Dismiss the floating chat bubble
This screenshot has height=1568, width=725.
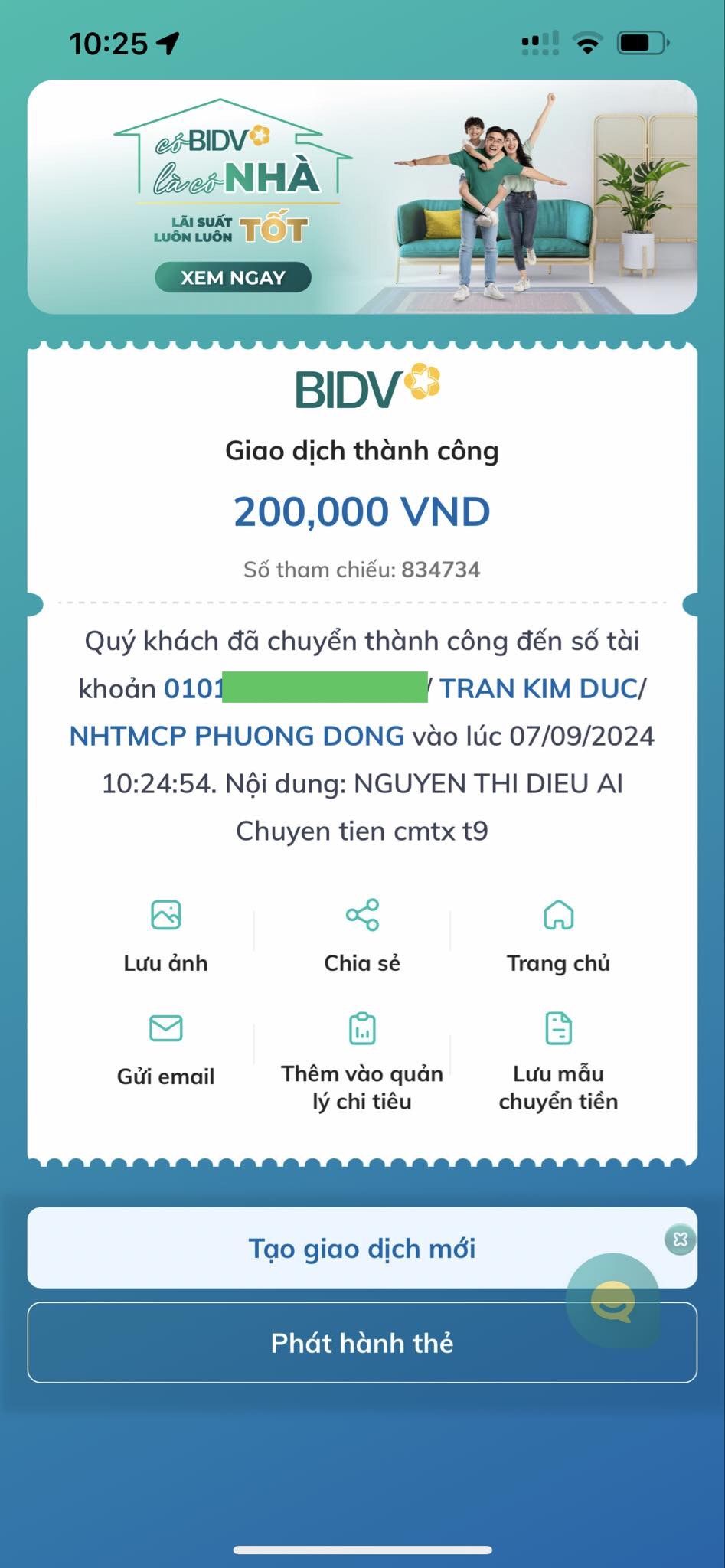(x=681, y=1239)
